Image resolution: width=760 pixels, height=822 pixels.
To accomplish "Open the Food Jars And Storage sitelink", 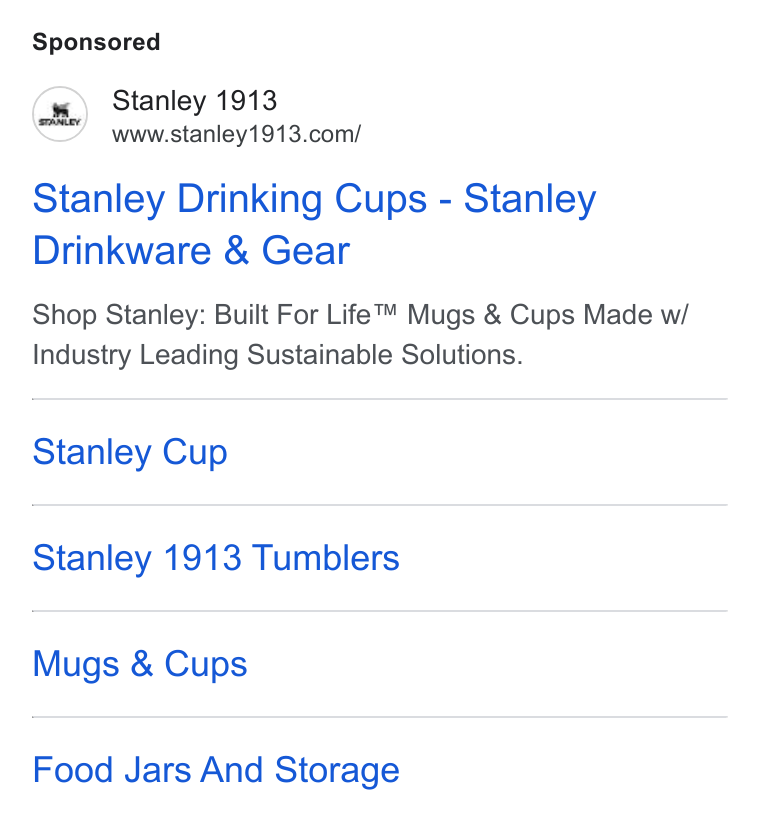I will pos(216,770).
